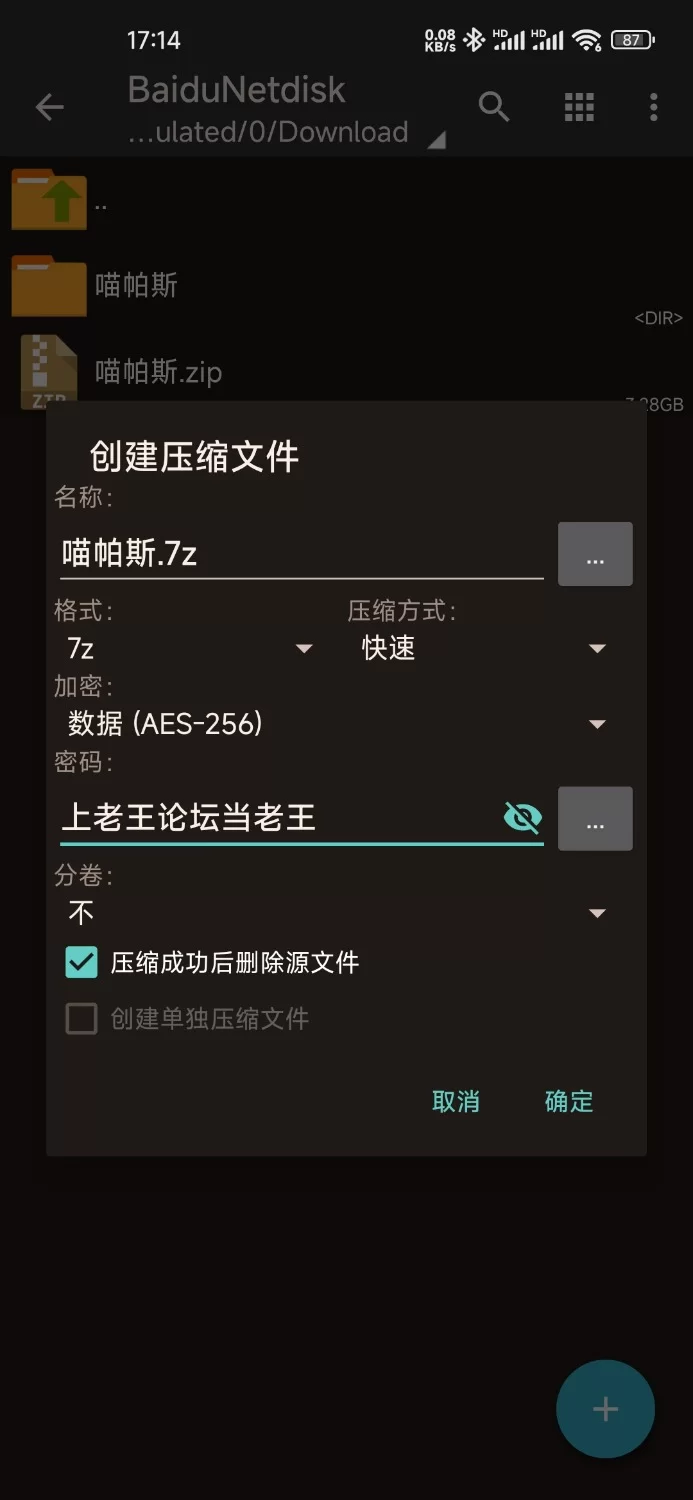Viewport: 693px width, 1500px height.
Task: Uncheck 压缩成功后删除源文件 checkbox
Action: tap(82, 963)
